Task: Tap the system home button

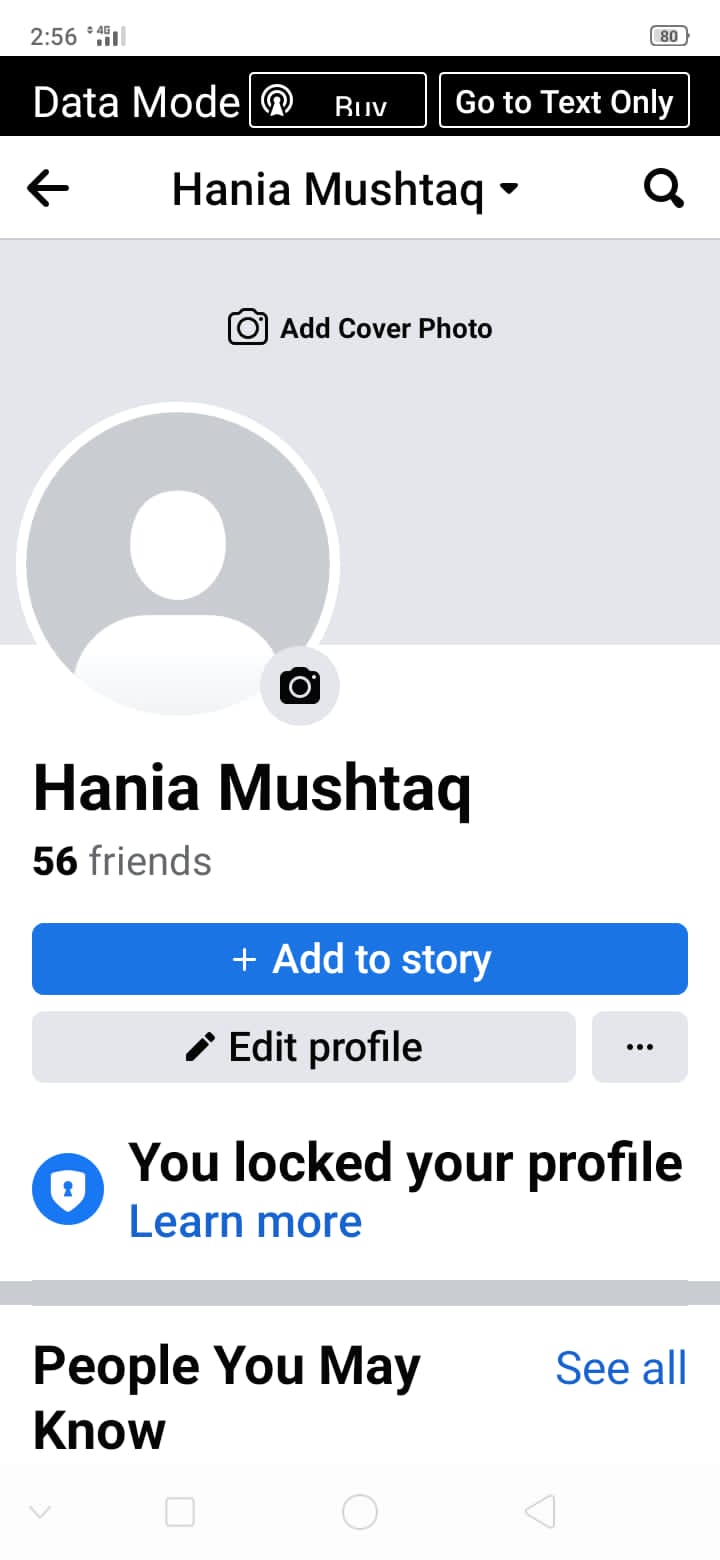Action: (360, 1512)
